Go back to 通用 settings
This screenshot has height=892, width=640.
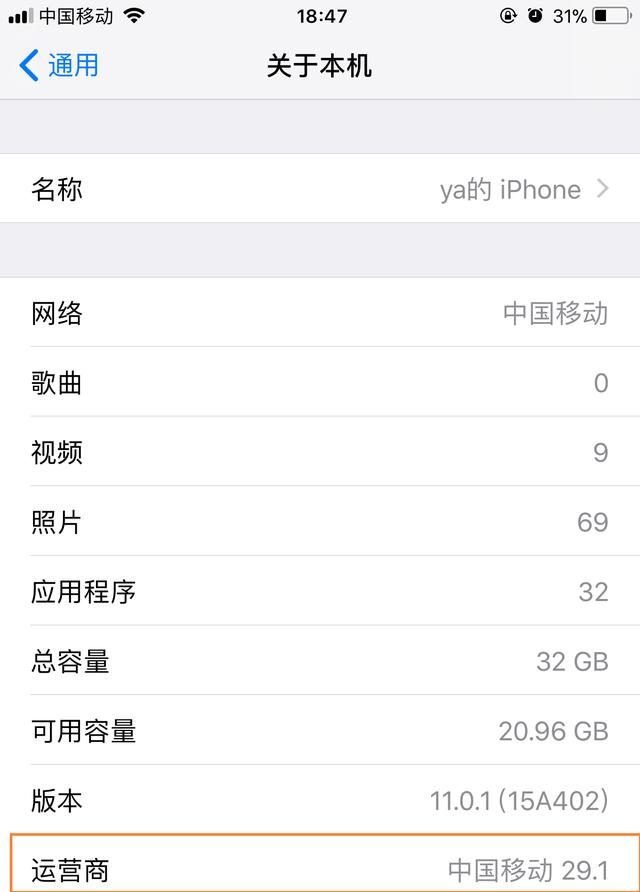[60, 66]
